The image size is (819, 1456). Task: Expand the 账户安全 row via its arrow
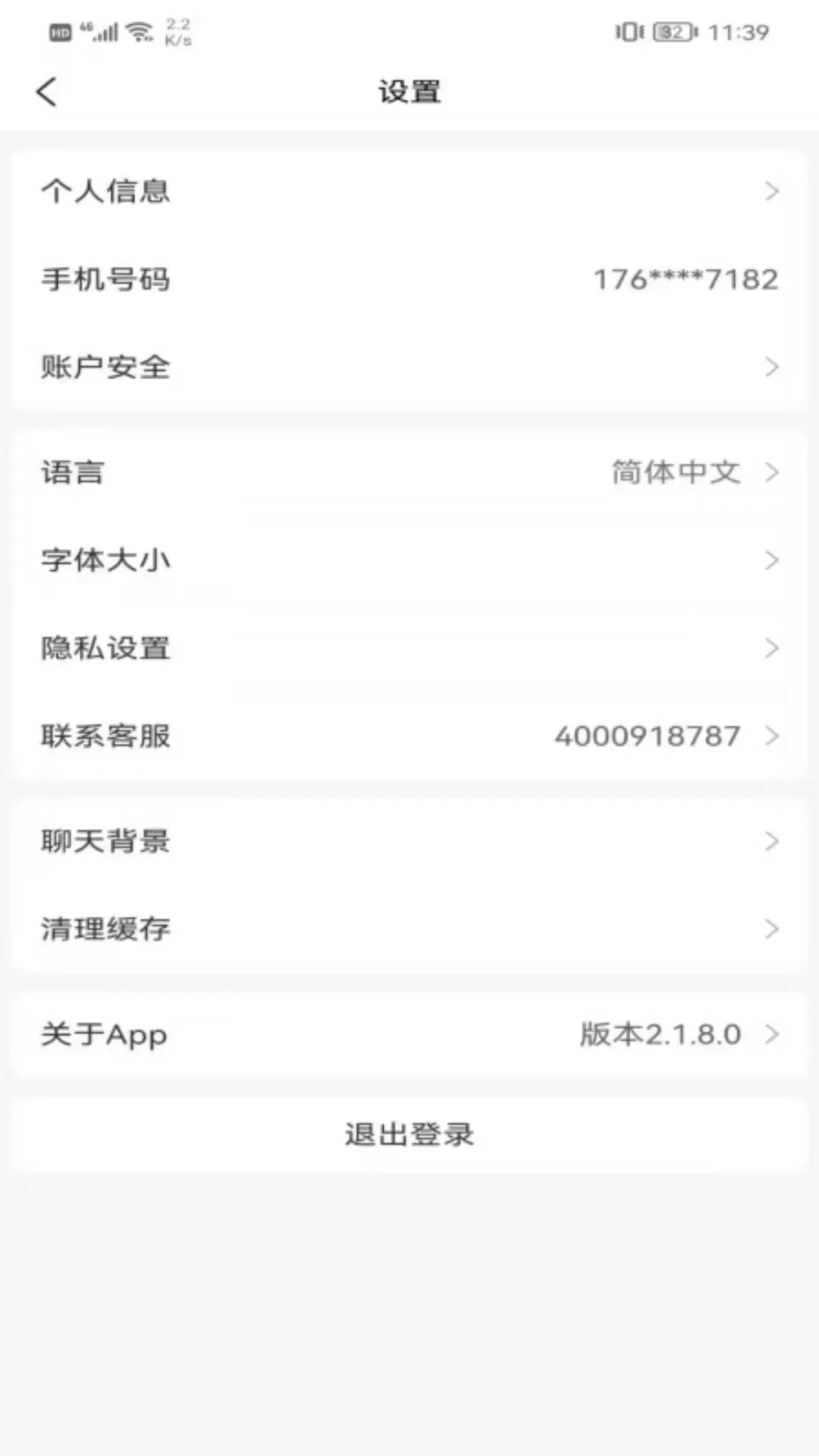click(773, 367)
